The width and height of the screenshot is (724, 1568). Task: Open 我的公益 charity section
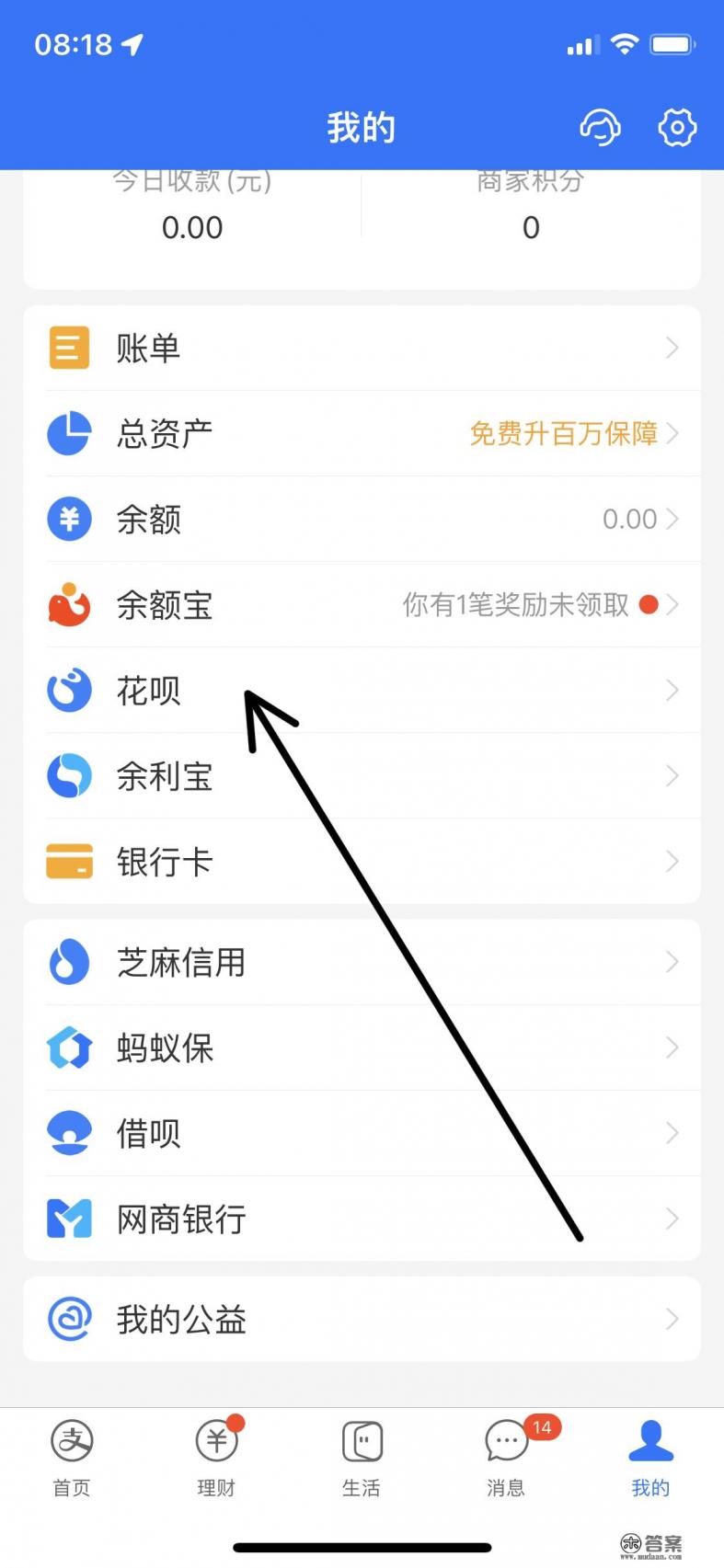point(181,1319)
